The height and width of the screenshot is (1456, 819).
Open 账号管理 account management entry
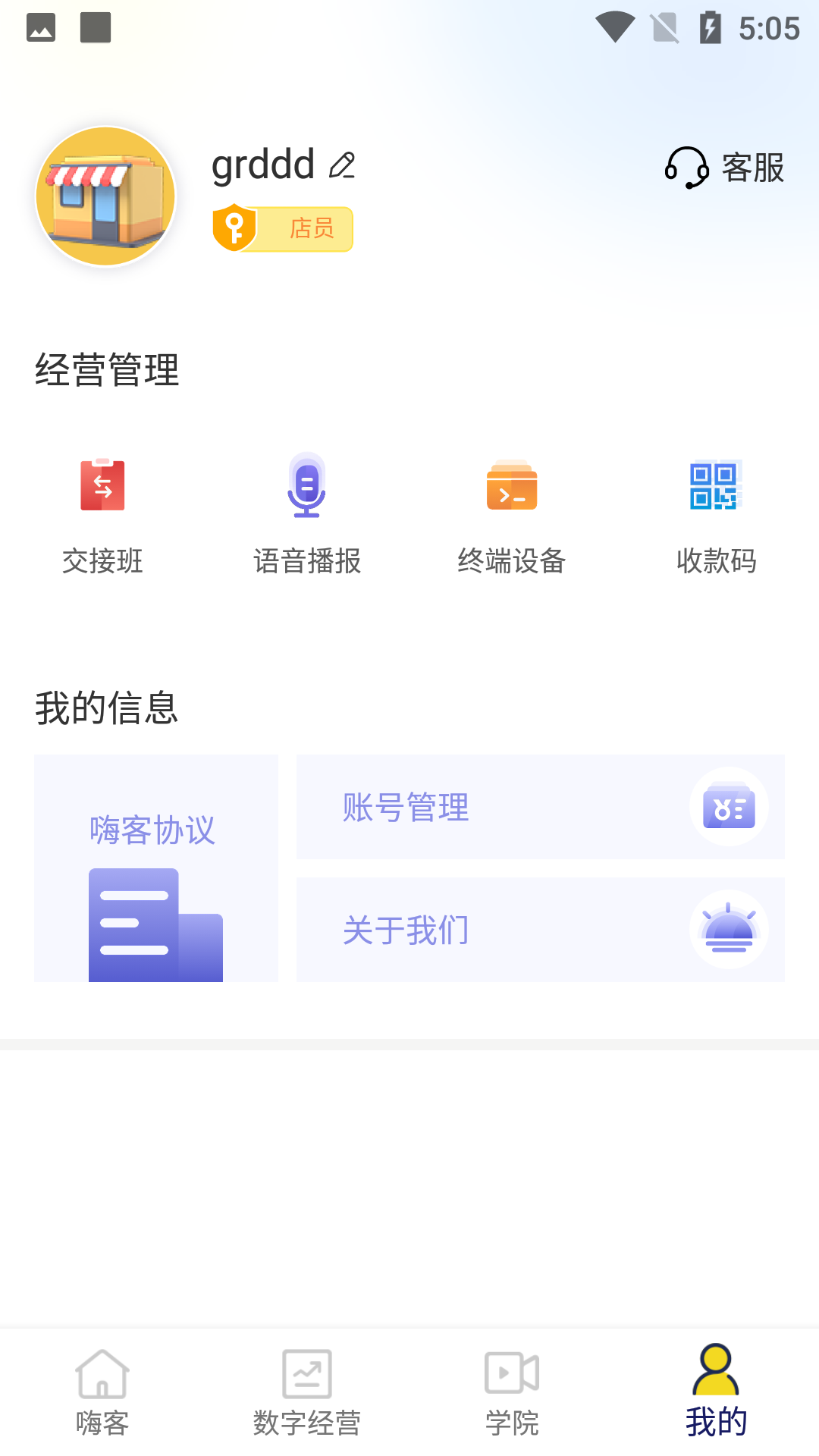[x=540, y=807]
